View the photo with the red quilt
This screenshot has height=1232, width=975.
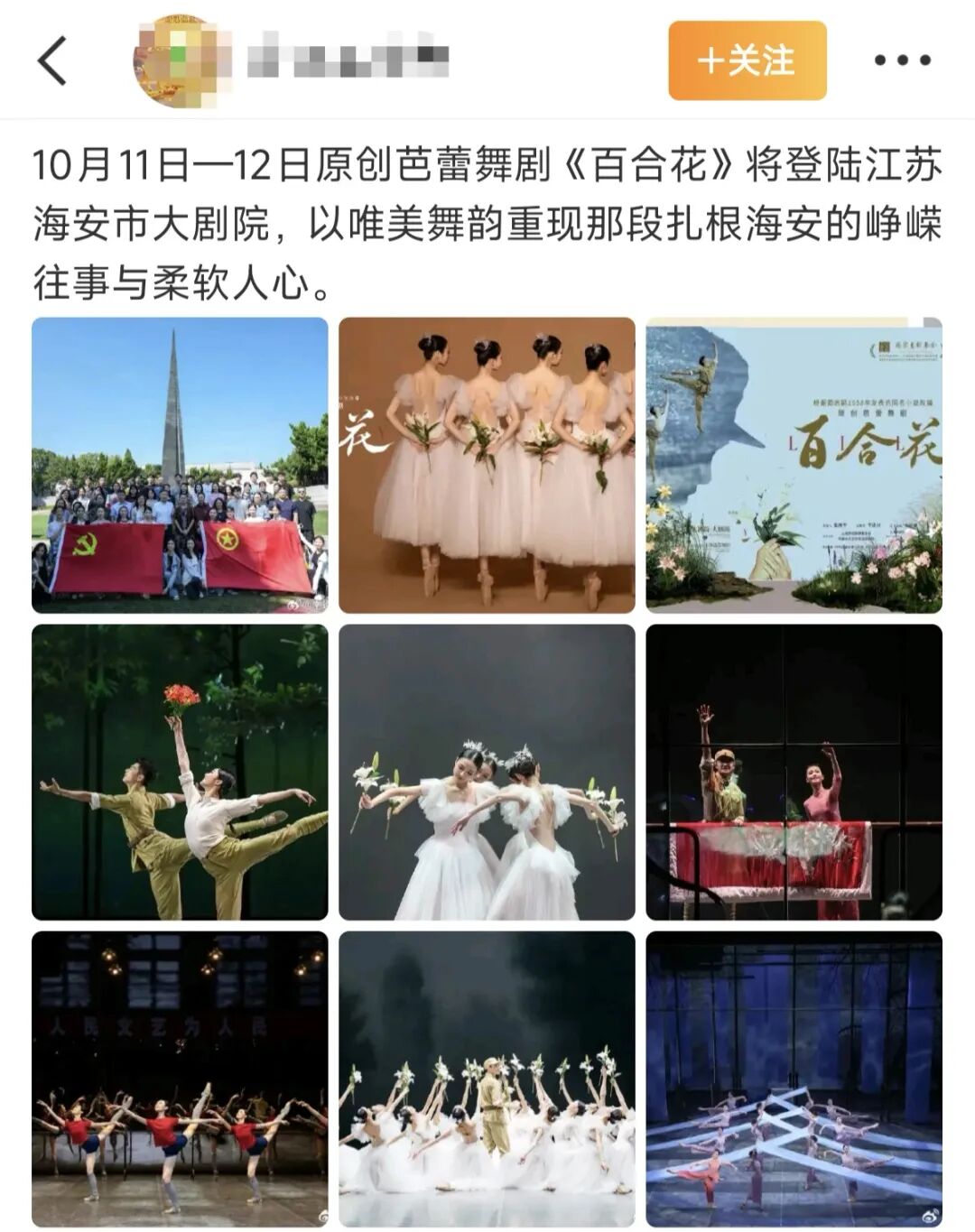point(794,772)
